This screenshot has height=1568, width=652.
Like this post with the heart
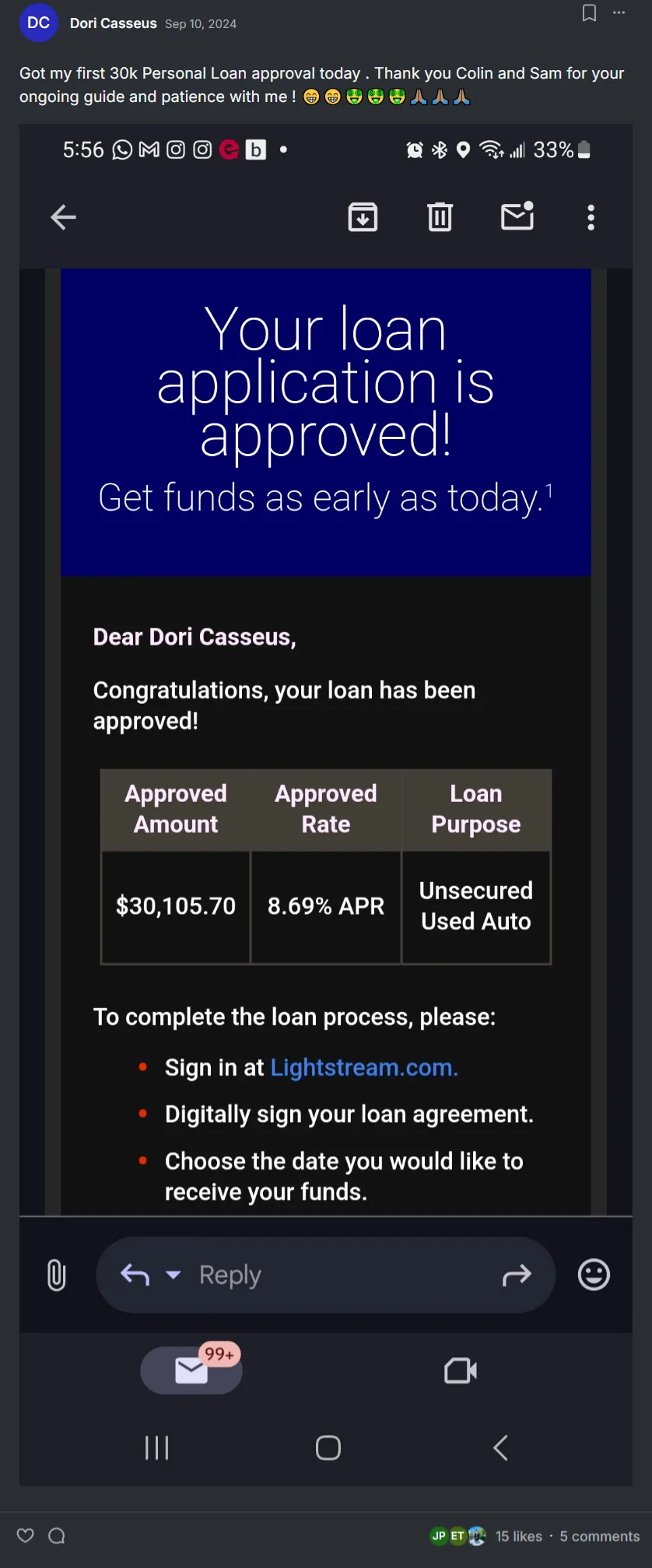pyautogui.click(x=26, y=1535)
